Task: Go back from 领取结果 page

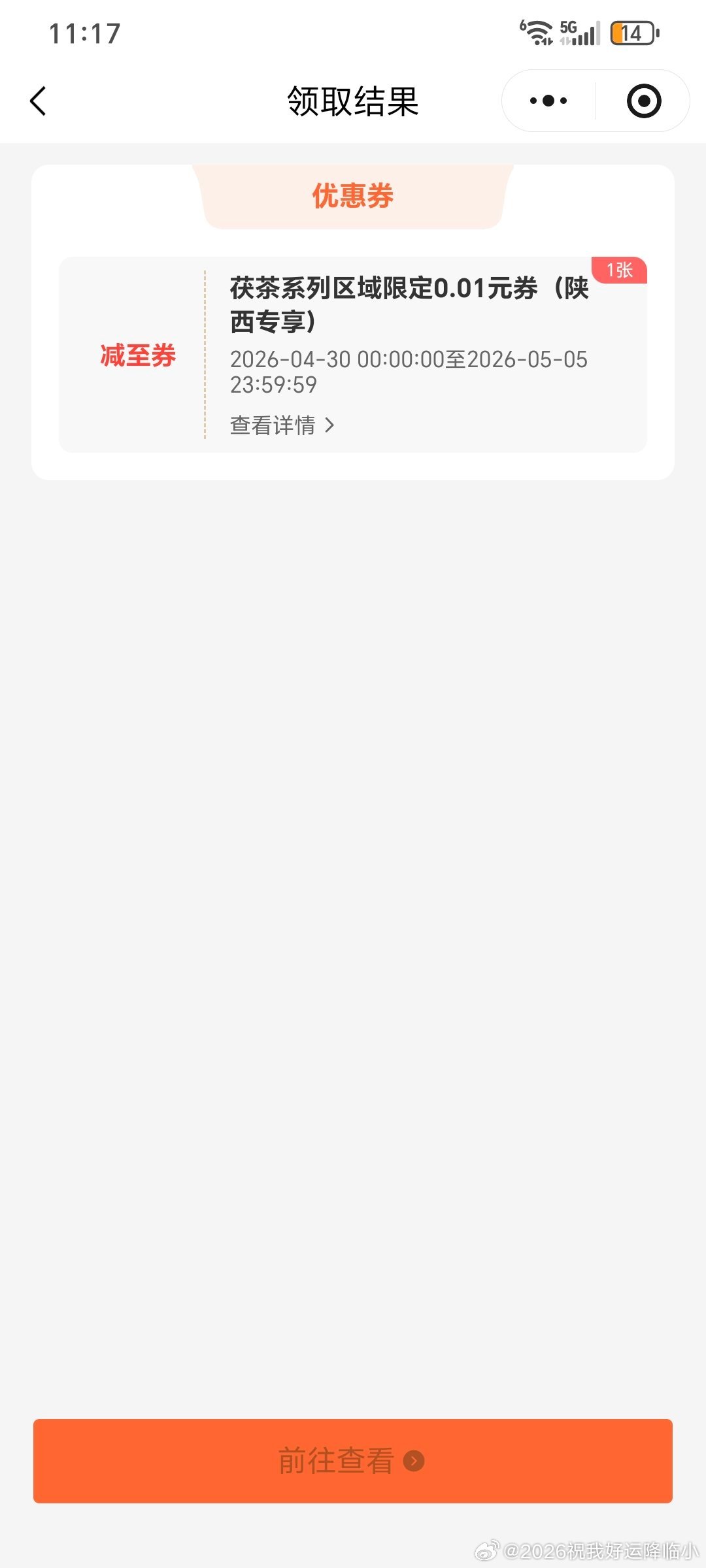Action: pyautogui.click(x=39, y=101)
